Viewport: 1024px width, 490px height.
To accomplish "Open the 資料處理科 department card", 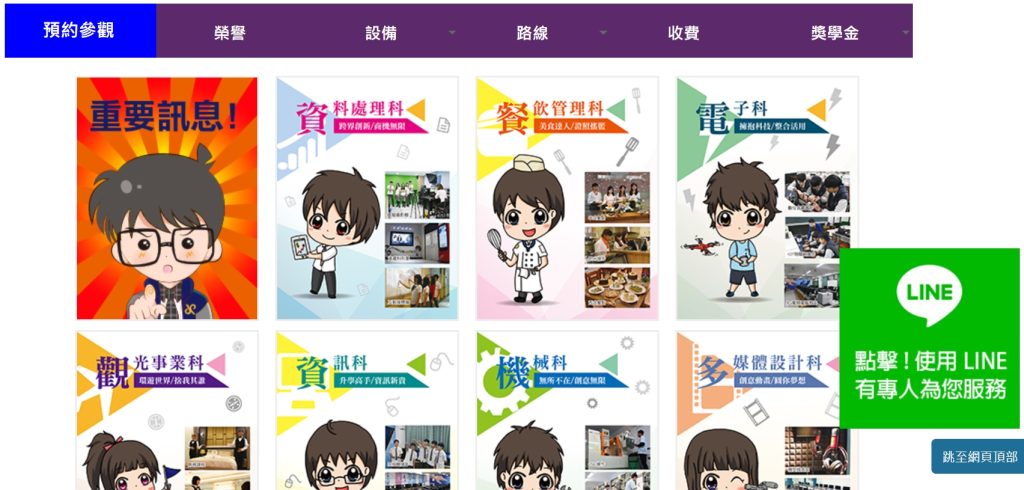I will tap(367, 198).
